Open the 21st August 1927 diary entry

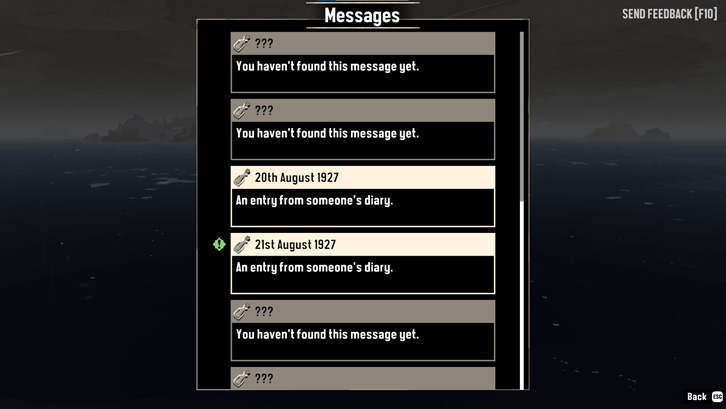(x=362, y=263)
